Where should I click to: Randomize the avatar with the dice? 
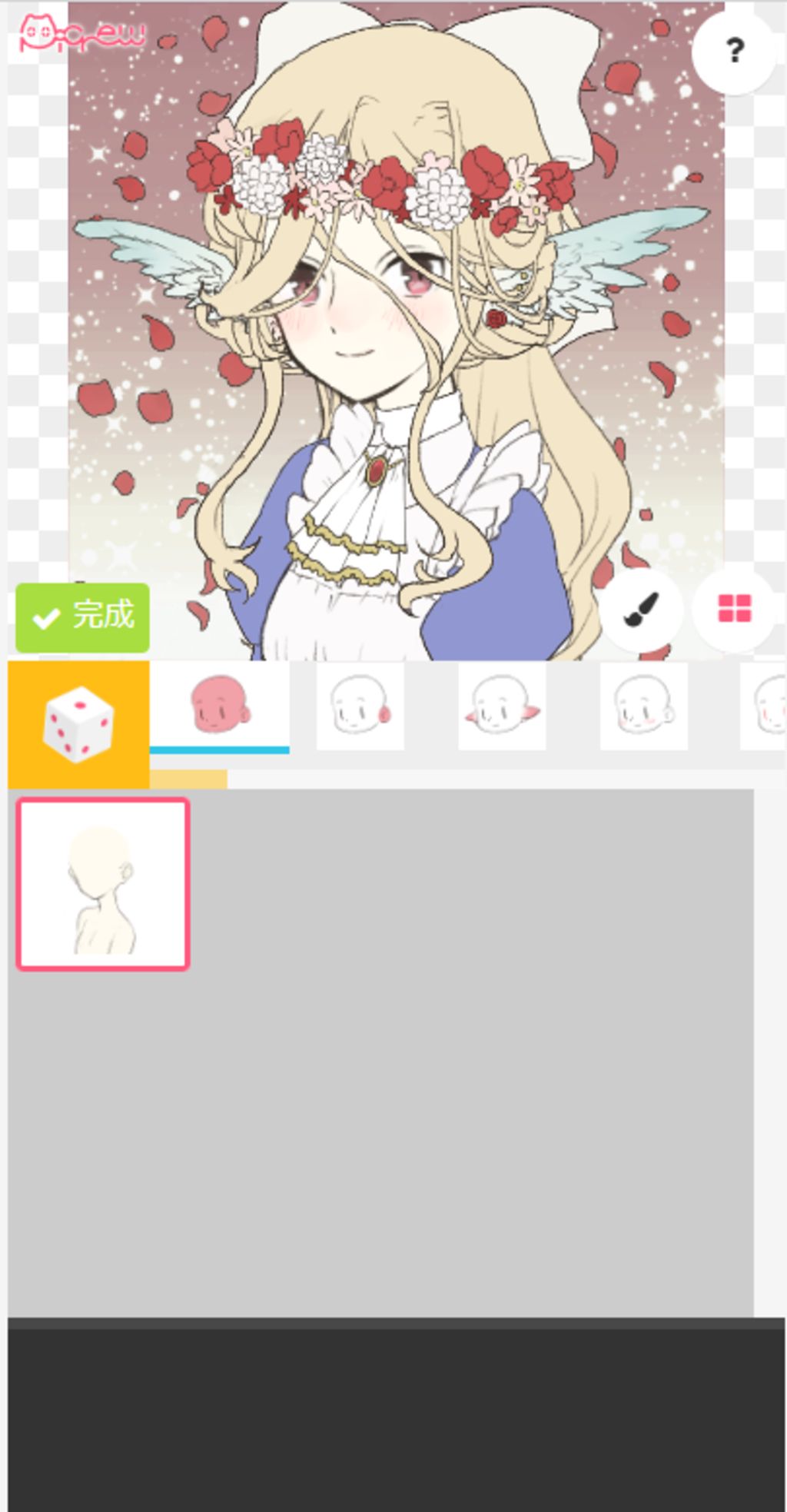[78, 723]
